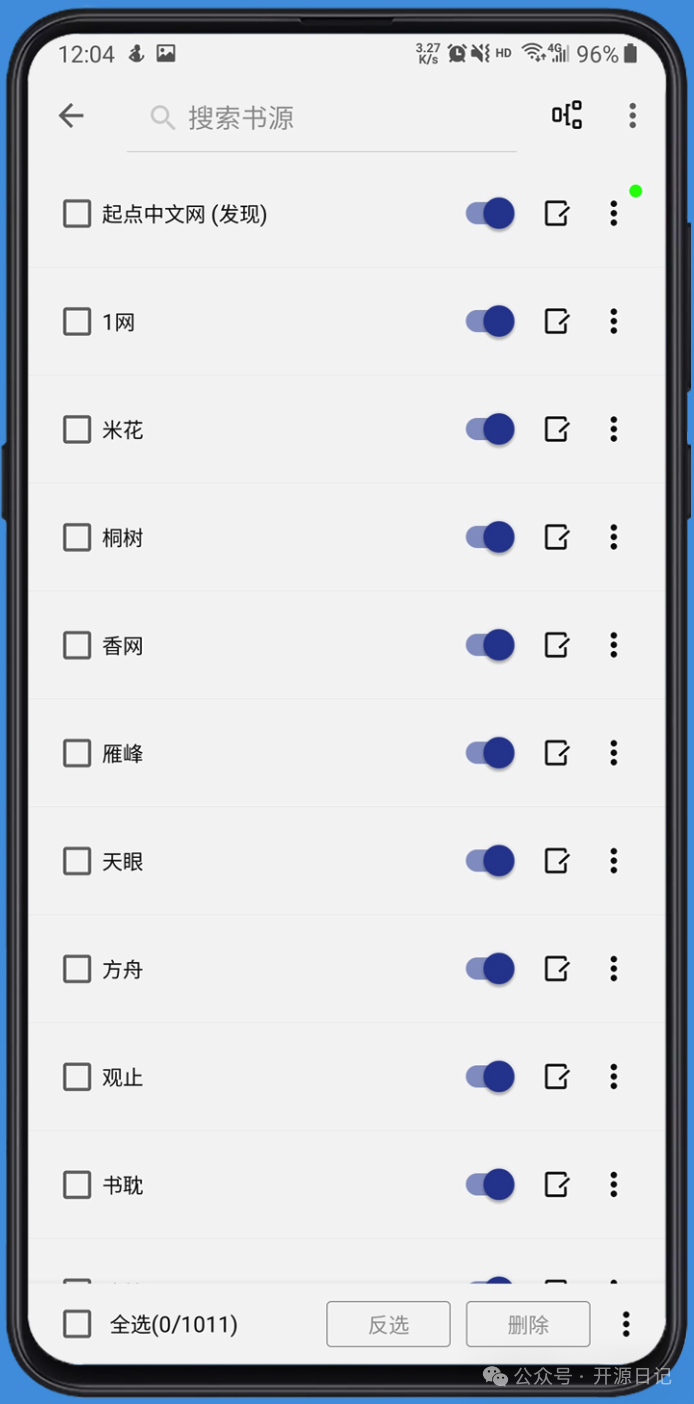Edit the 天眼 source entry
This screenshot has height=1404, width=694.
(x=557, y=861)
